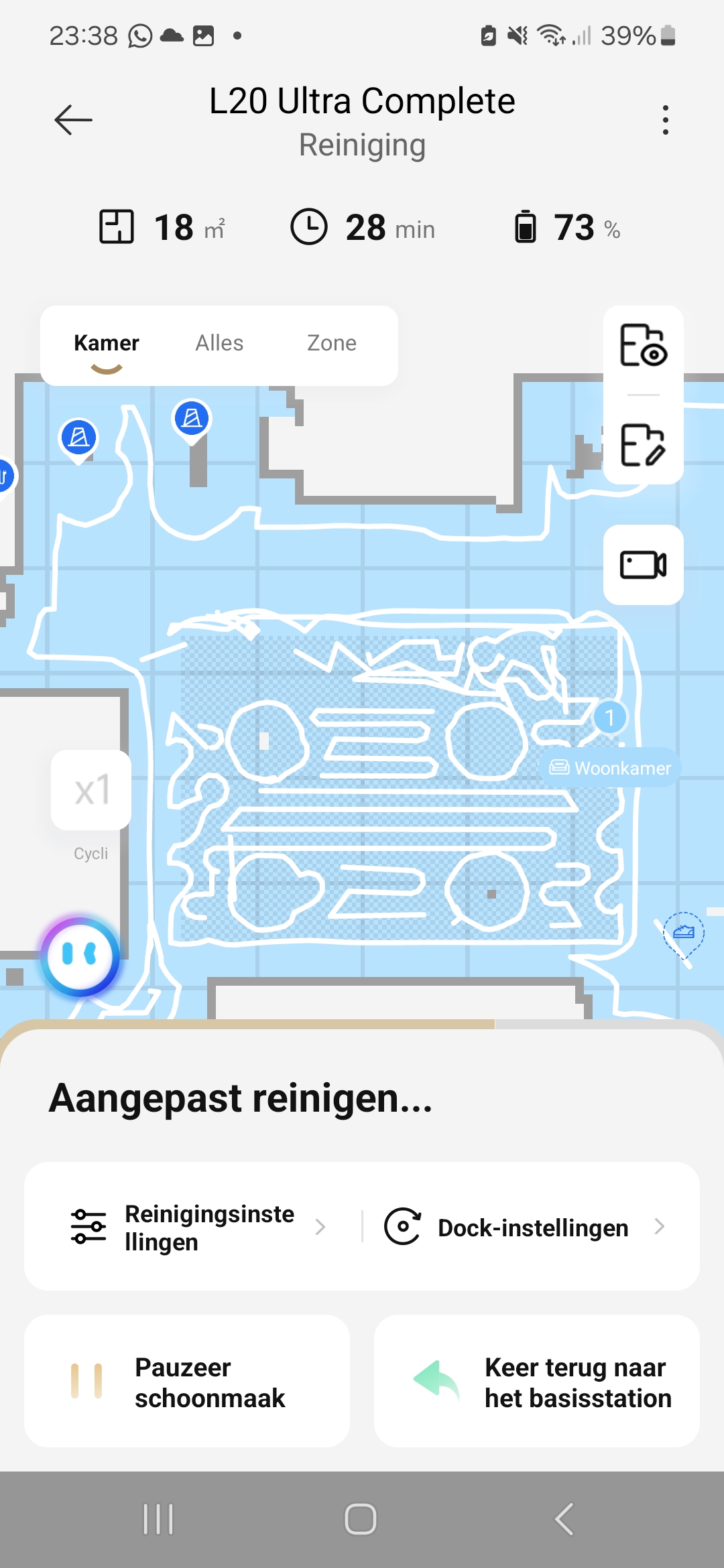Open the map view options icon
The height and width of the screenshot is (1568, 724).
(643, 346)
